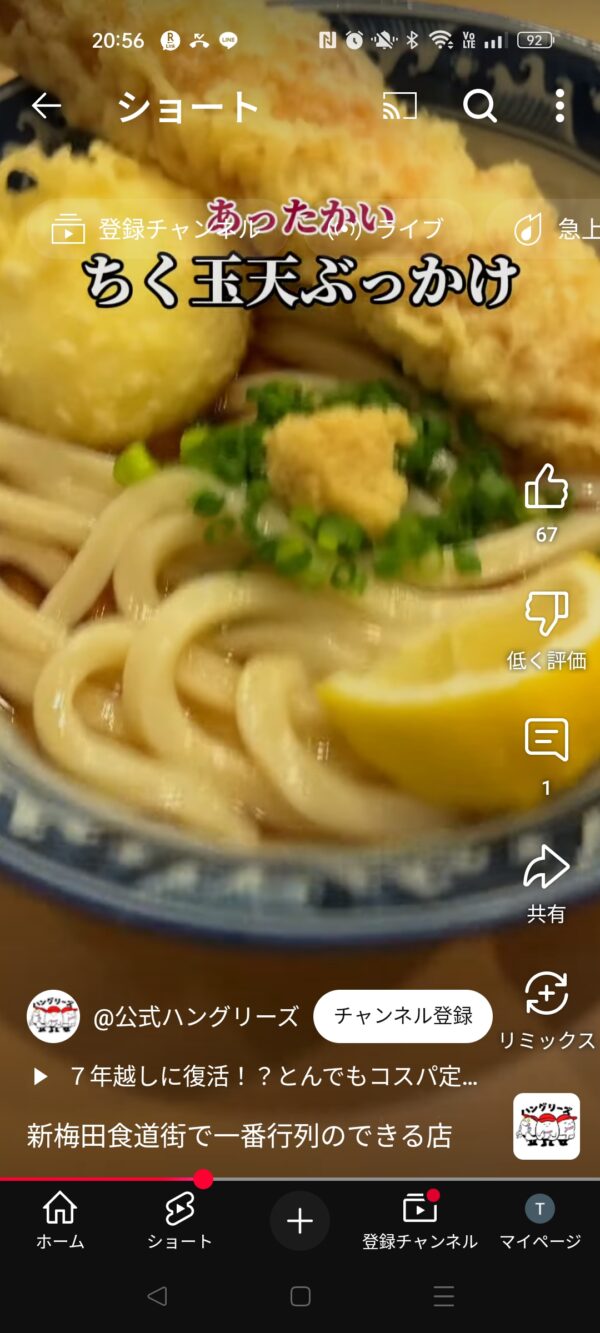Switch to the ホーム tab
This screenshot has width=600, height=1333.
coord(60,1220)
